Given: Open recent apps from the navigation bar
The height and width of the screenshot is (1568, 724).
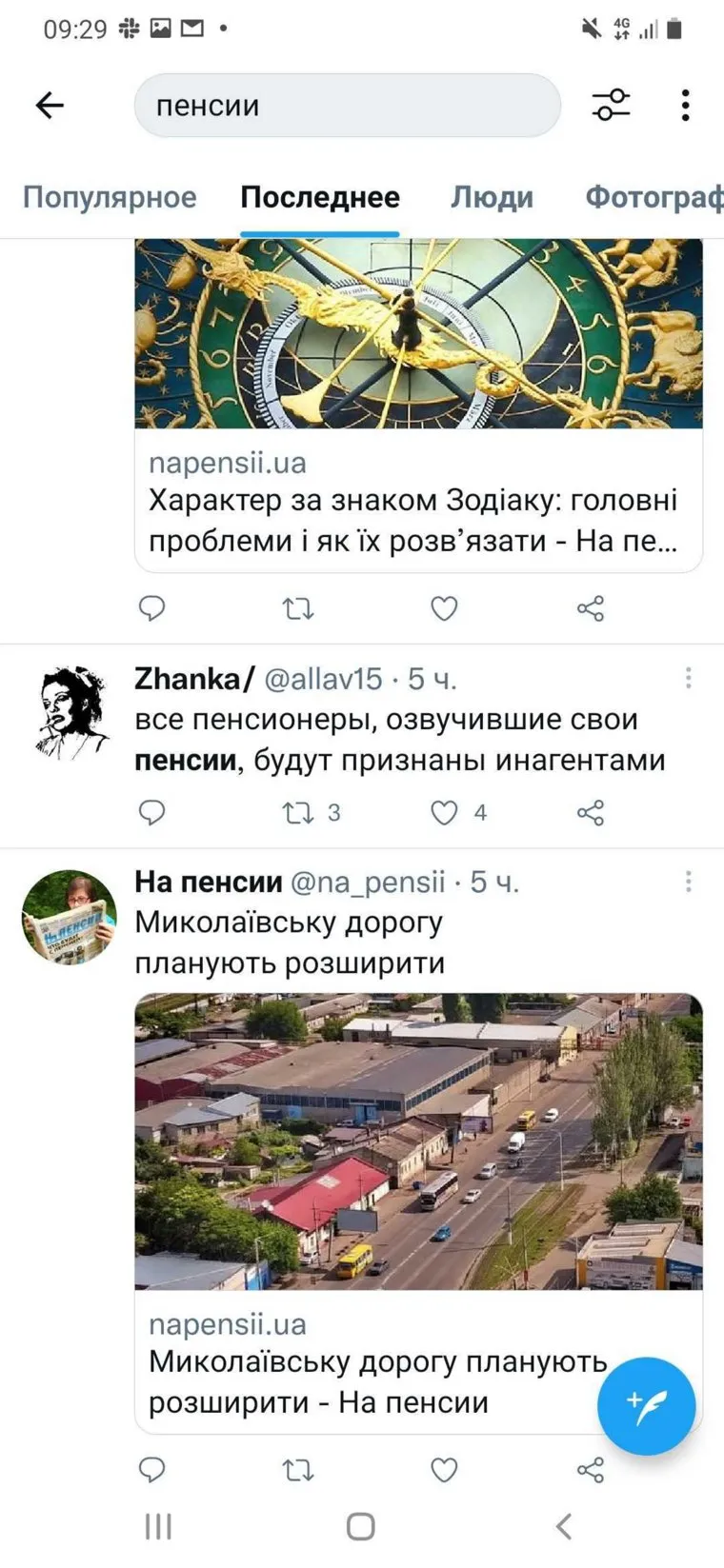Looking at the screenshot, I should (158, 1527).
